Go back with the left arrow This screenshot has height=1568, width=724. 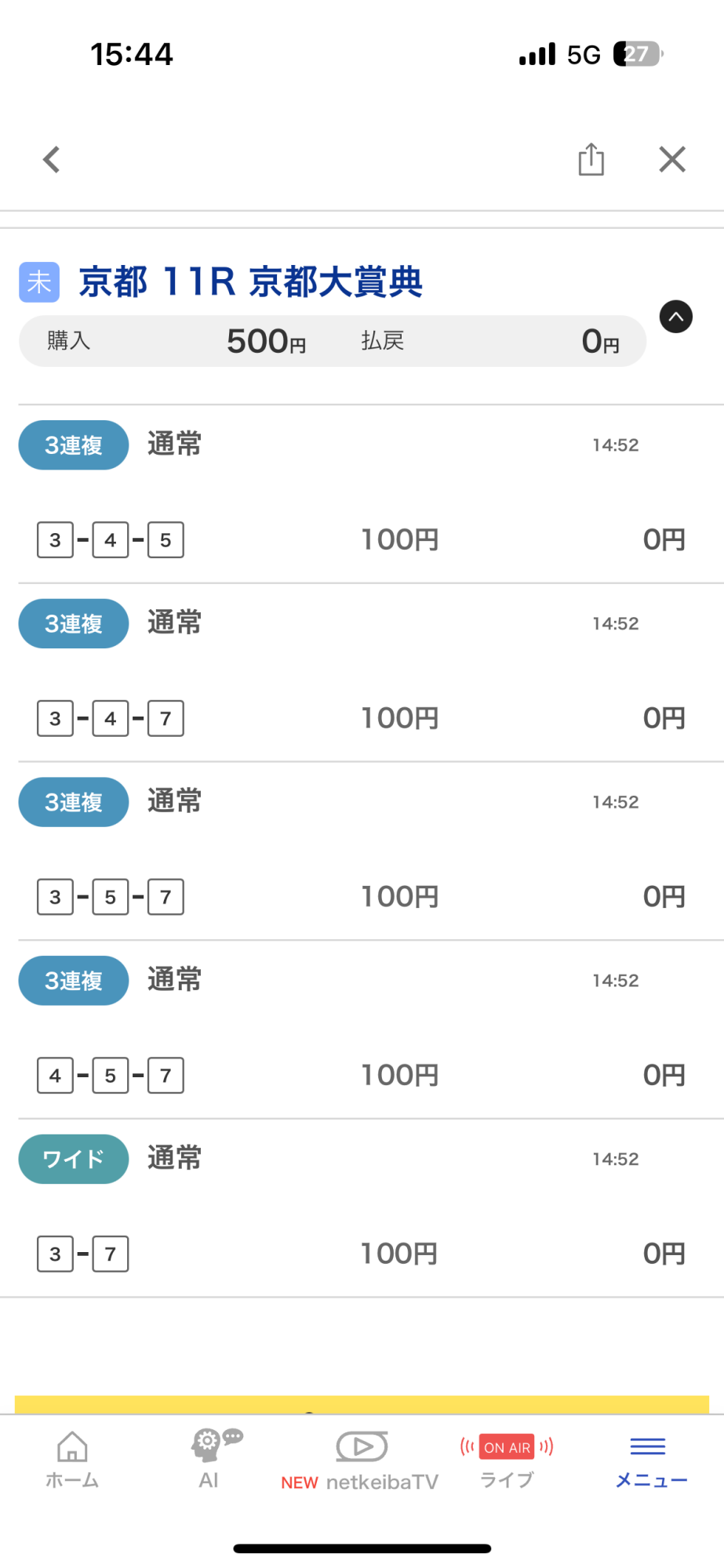[x=52, y=160]
